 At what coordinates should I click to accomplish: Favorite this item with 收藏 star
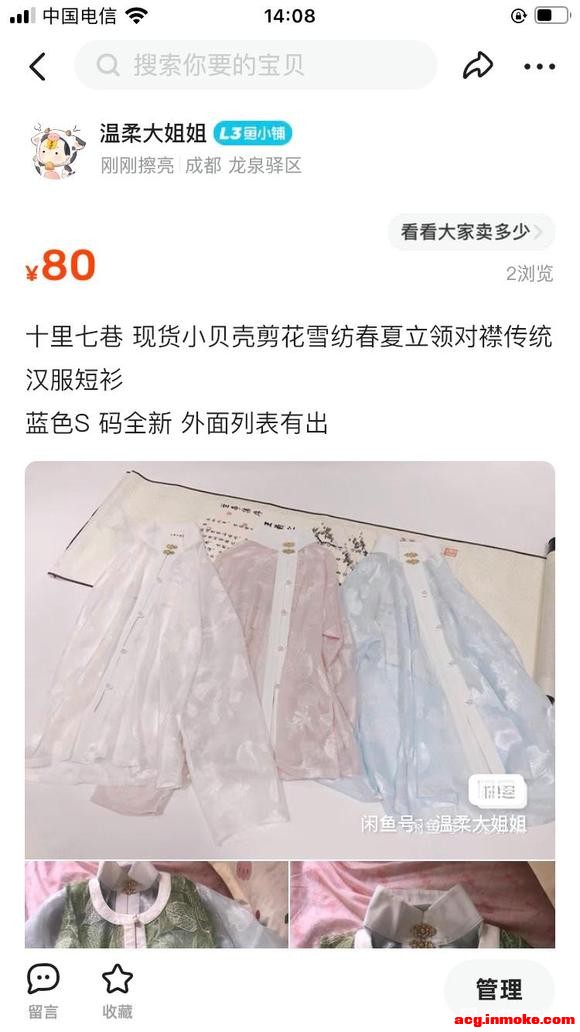point(117,992)
